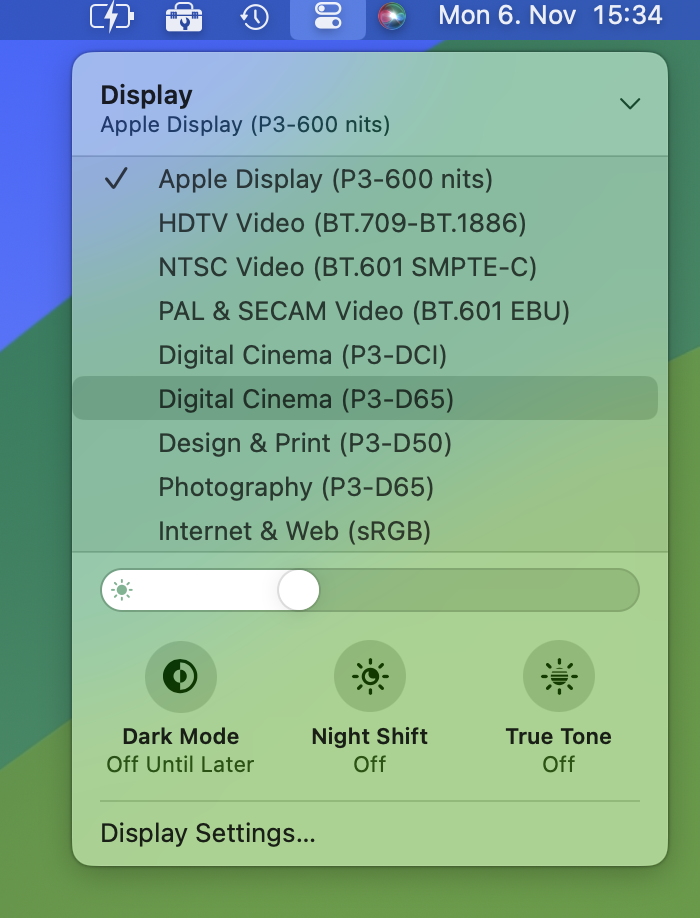This screenshot has height=918, width=700.
Task: Enable Night Shift
Action: coord(370,676)
